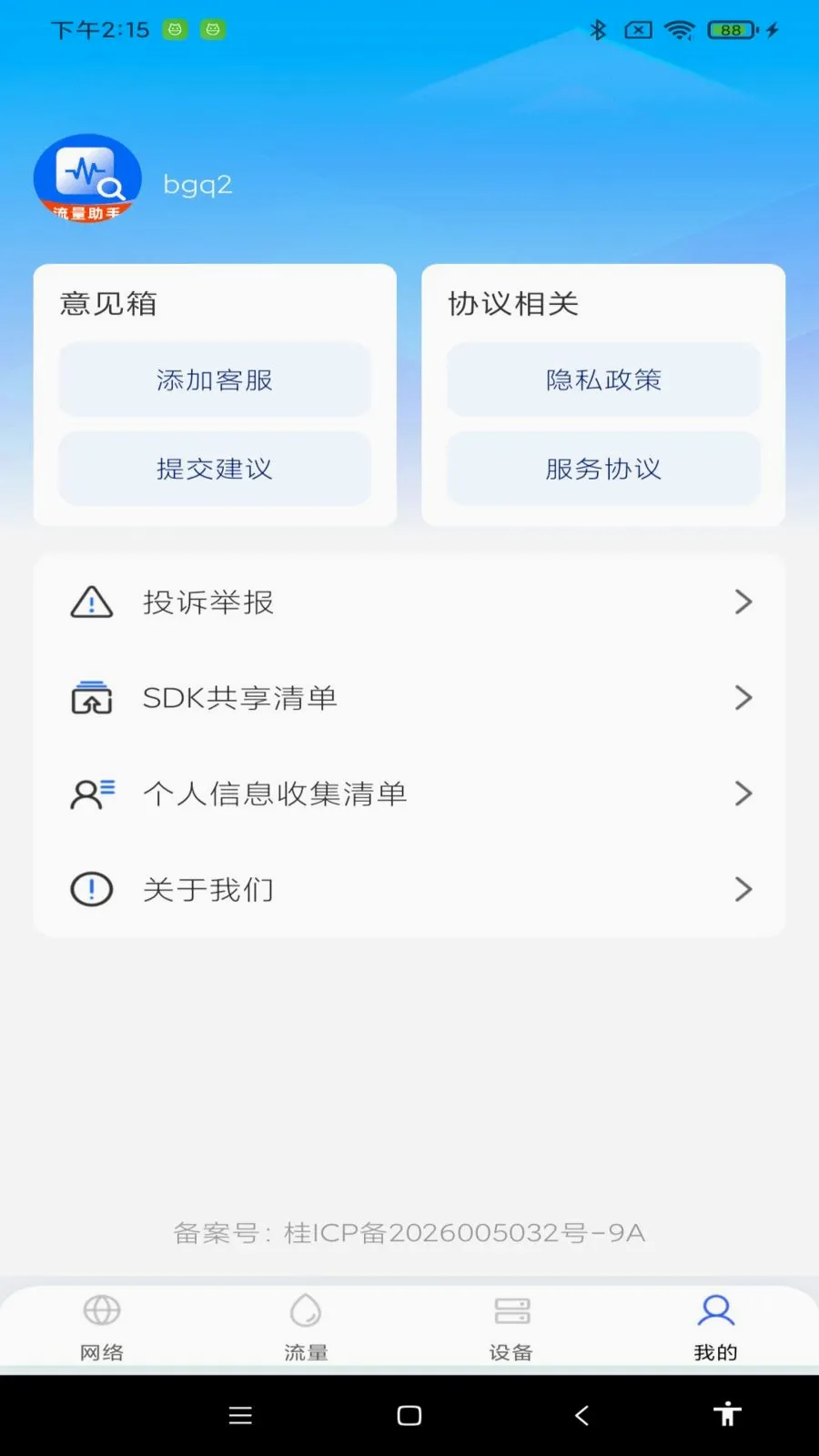819x1456 pixels.
Task: Open 提交建议 to submit feedback
Action: pos(215,469)
